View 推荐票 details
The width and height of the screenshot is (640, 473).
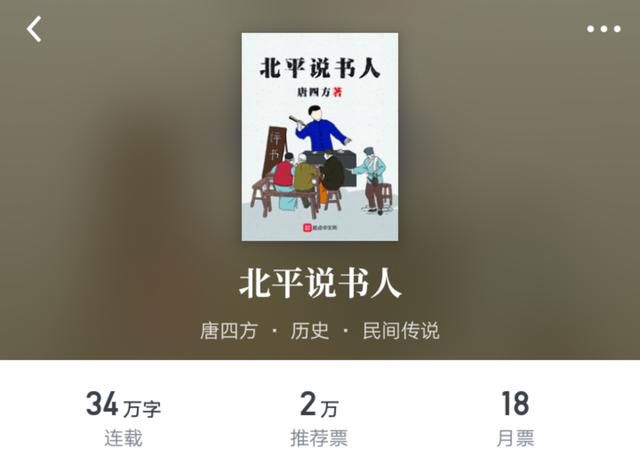coord(319,418)
